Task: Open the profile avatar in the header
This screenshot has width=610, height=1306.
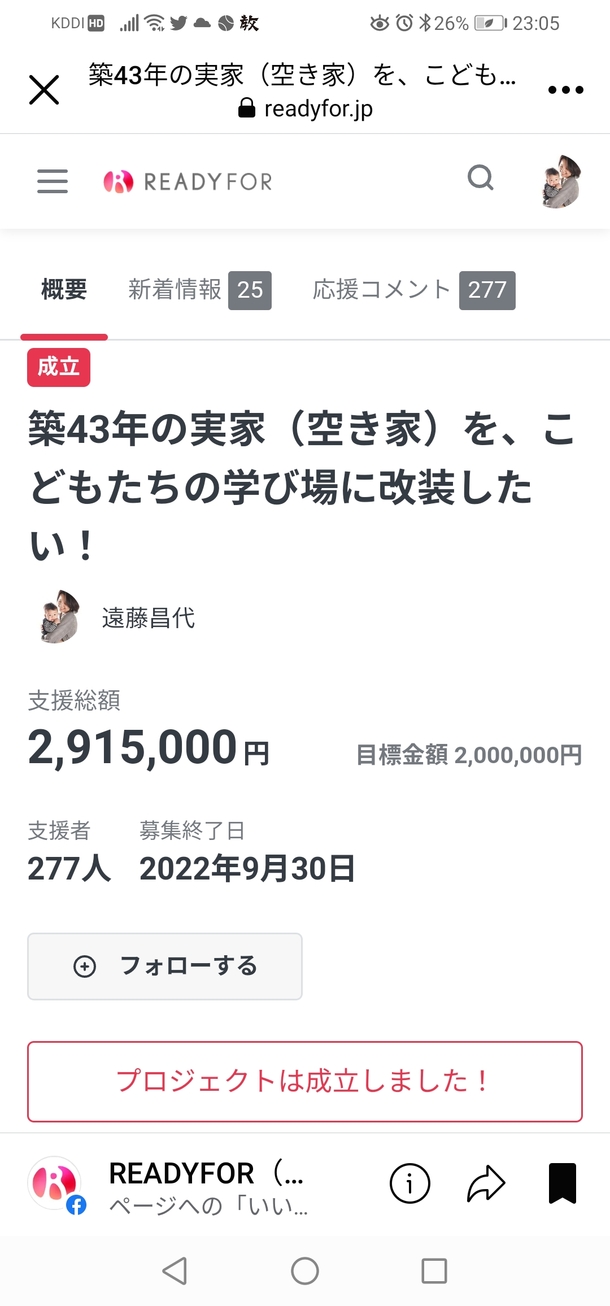Action: 559,181
